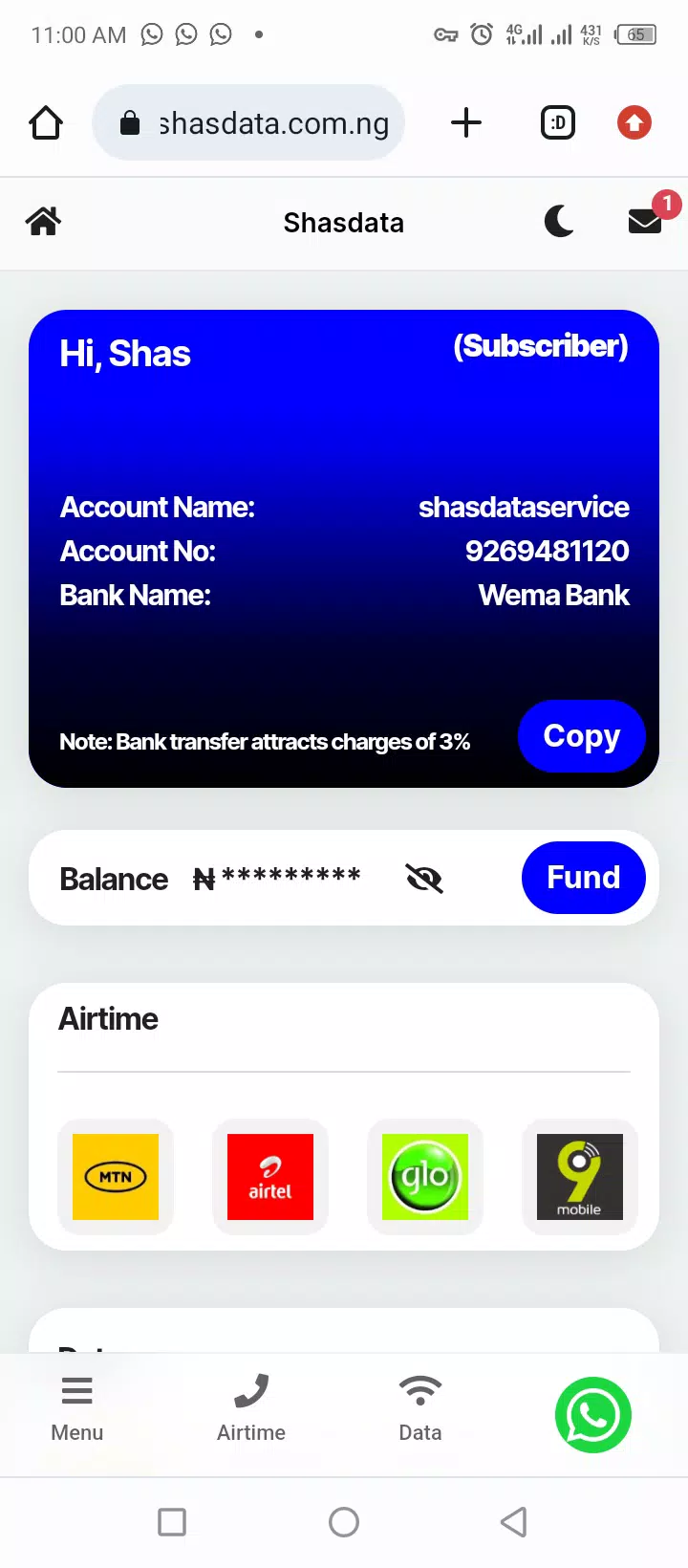Switch to the Airtime tab
The image size is (688, 1568).
tap(251, 1409)
